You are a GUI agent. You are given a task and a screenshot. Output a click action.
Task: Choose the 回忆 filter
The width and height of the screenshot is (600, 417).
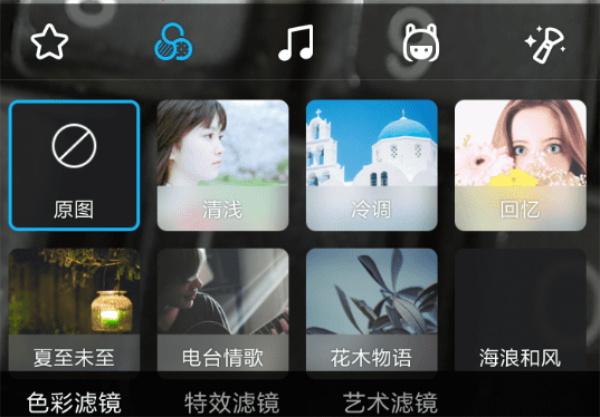coord(520,165)
